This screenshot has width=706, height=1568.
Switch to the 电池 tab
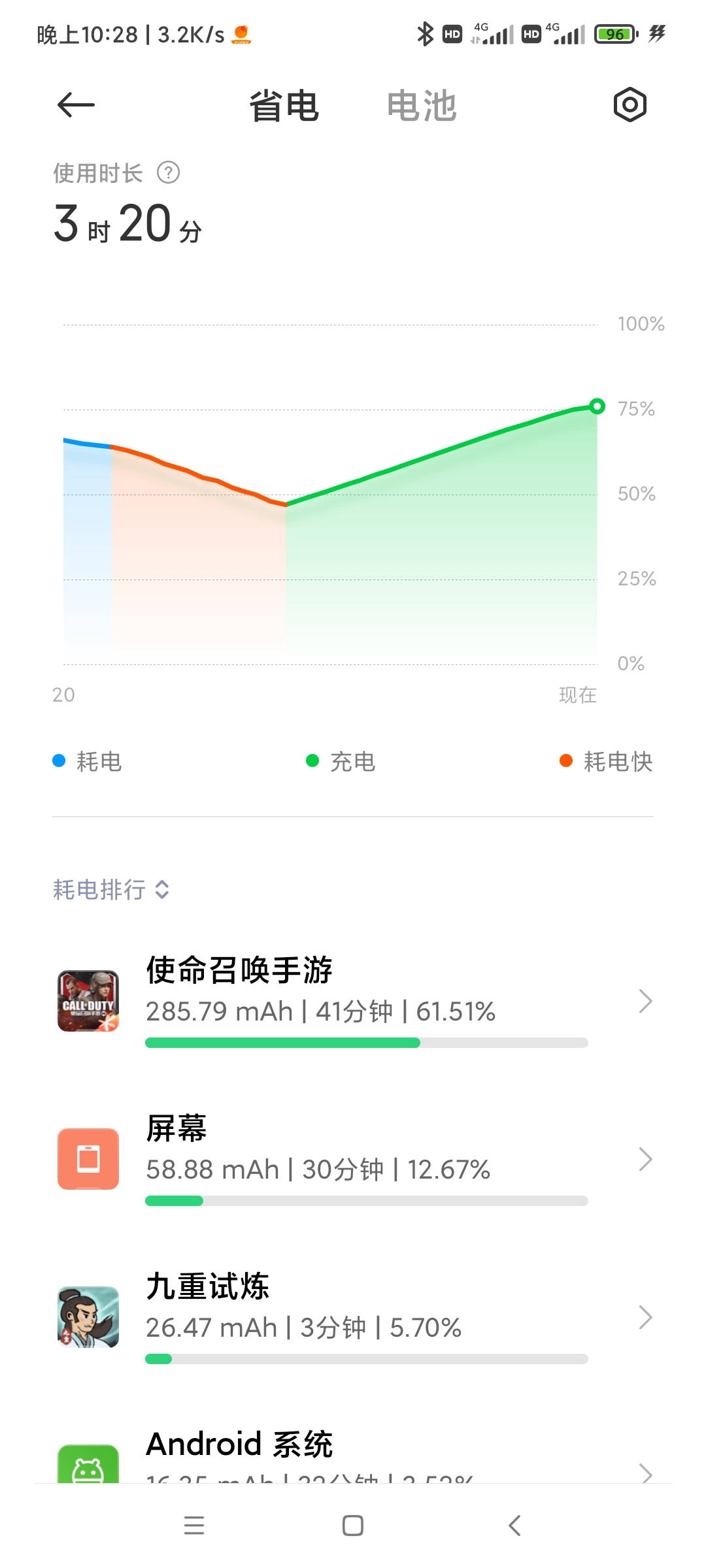click(422, 106)
